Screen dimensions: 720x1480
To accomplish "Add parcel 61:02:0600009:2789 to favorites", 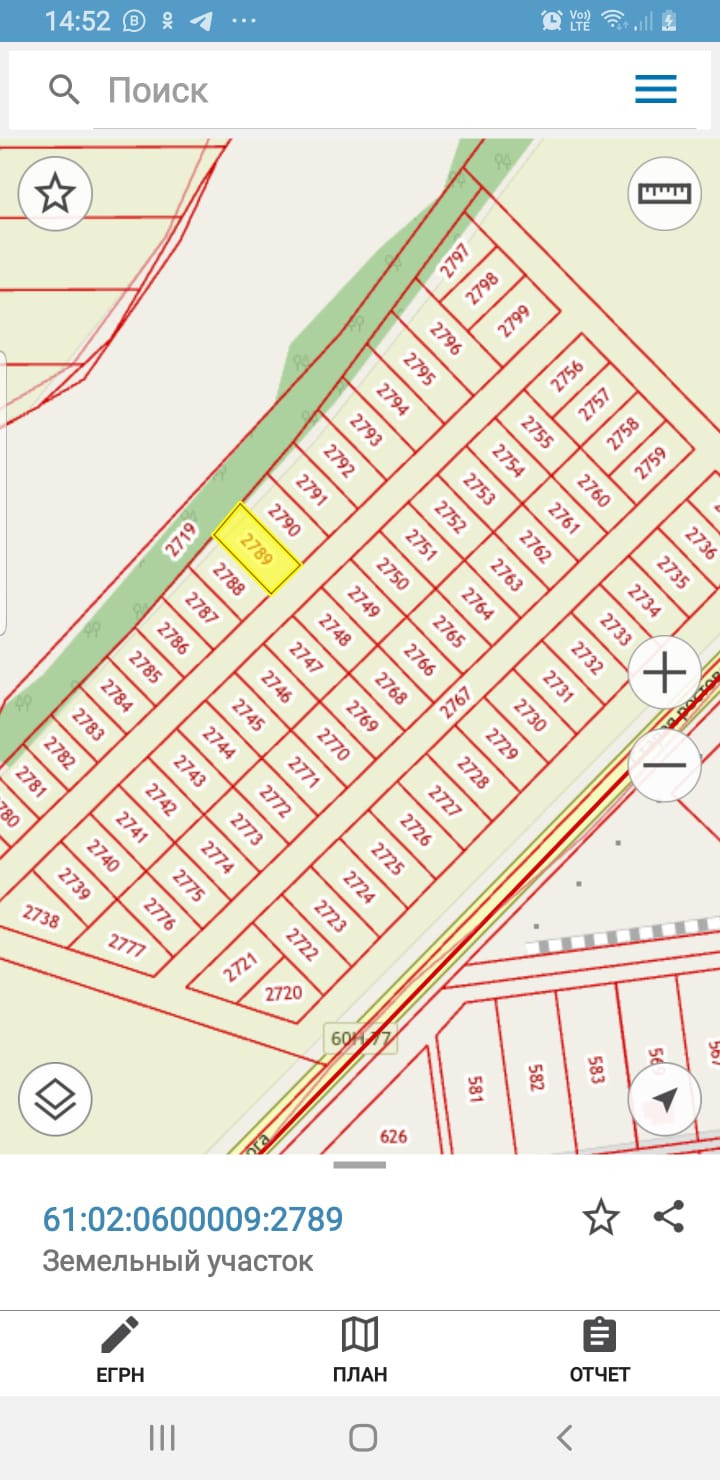I will tap(601, 1218).
